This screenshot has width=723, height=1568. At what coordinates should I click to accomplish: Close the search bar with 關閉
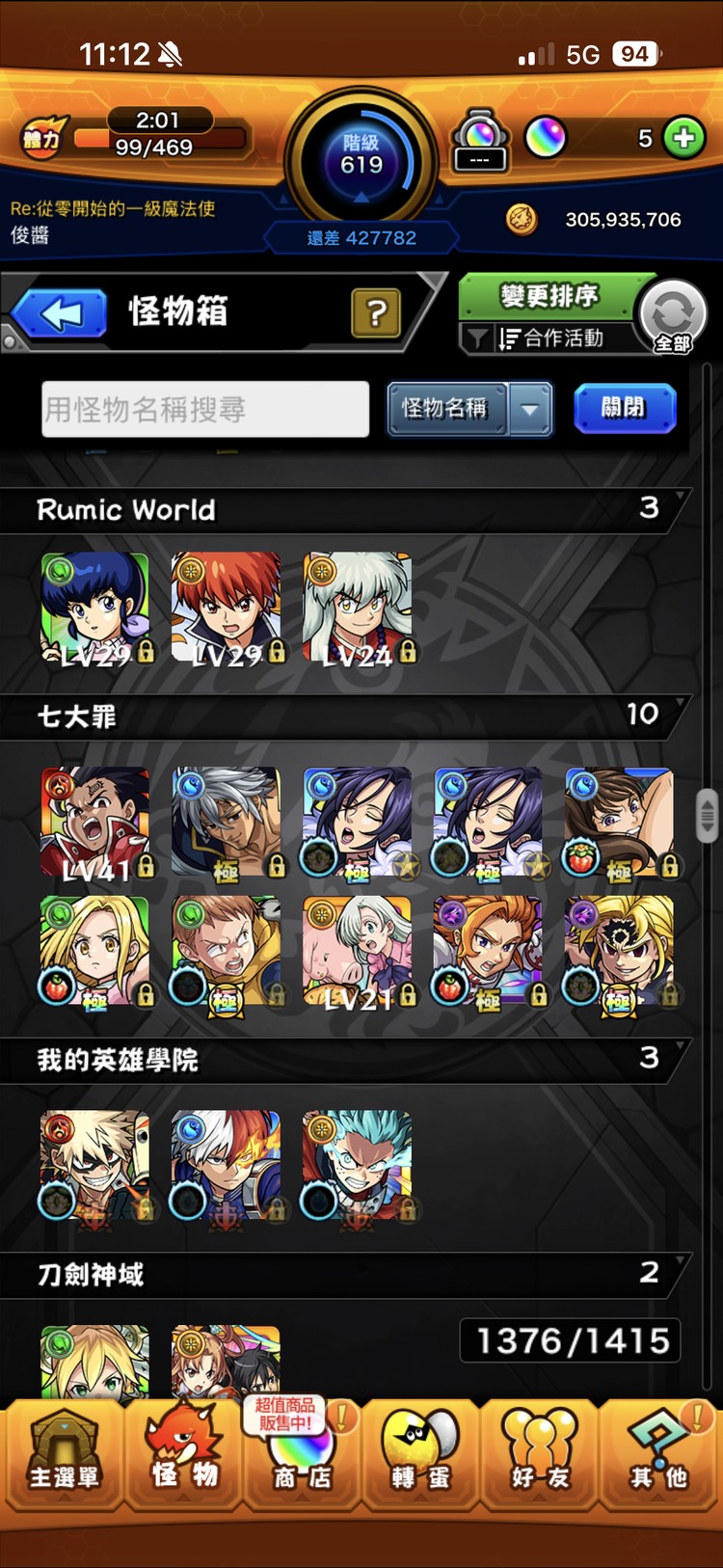click(624, 408)
